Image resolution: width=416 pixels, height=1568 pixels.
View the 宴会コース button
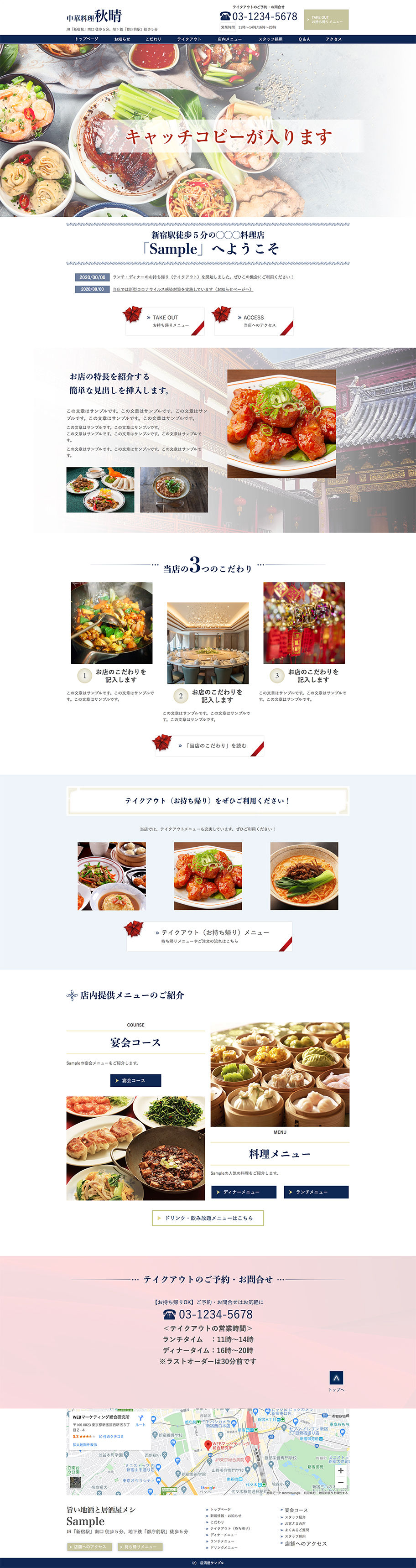point(135,1080)
